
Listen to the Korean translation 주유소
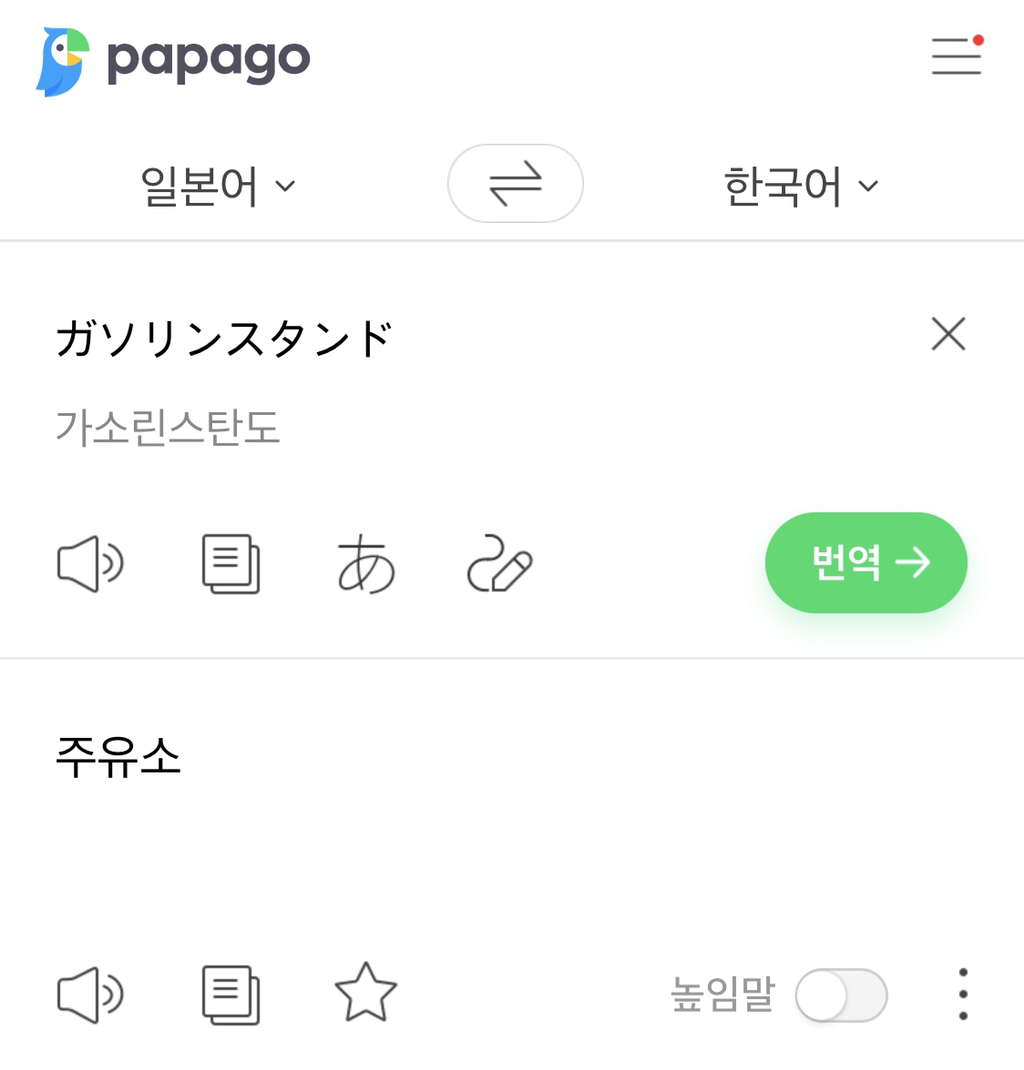[90, 995]
